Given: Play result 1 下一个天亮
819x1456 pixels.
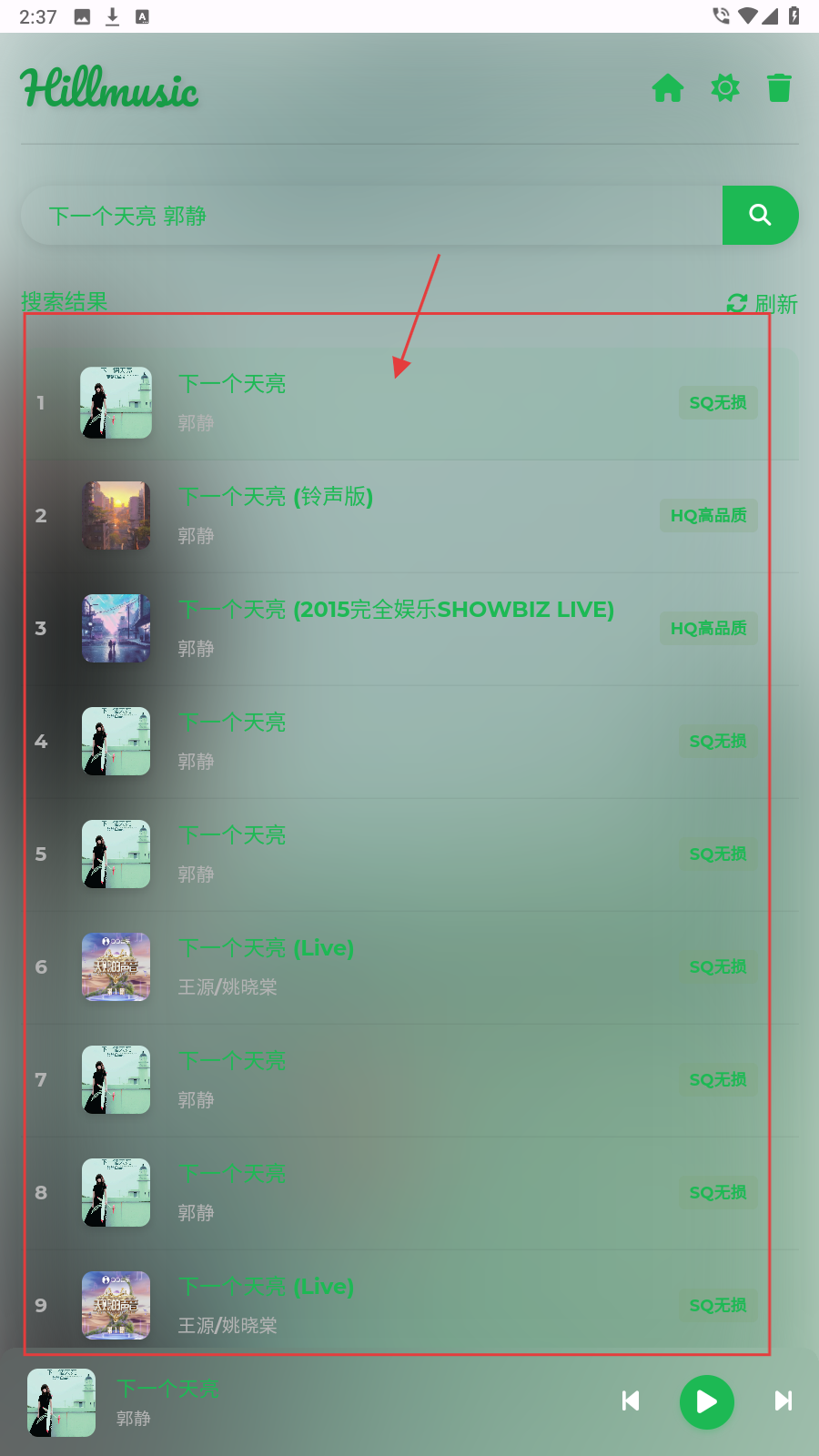Looking at the screenshot, I should [409, 403].
